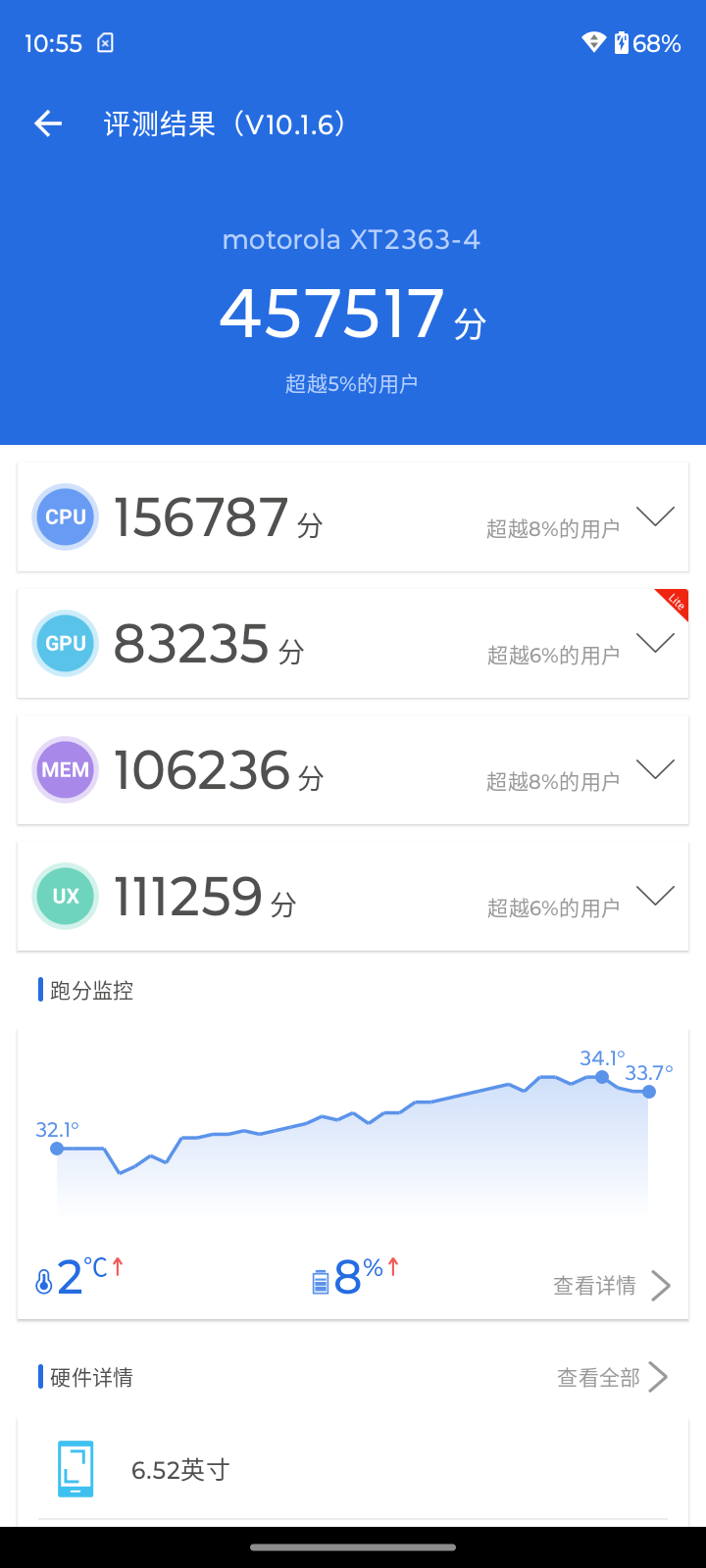Expand the MEM score section
The height and width of the screenshot is (1568, 706).
tap(655, 769)
